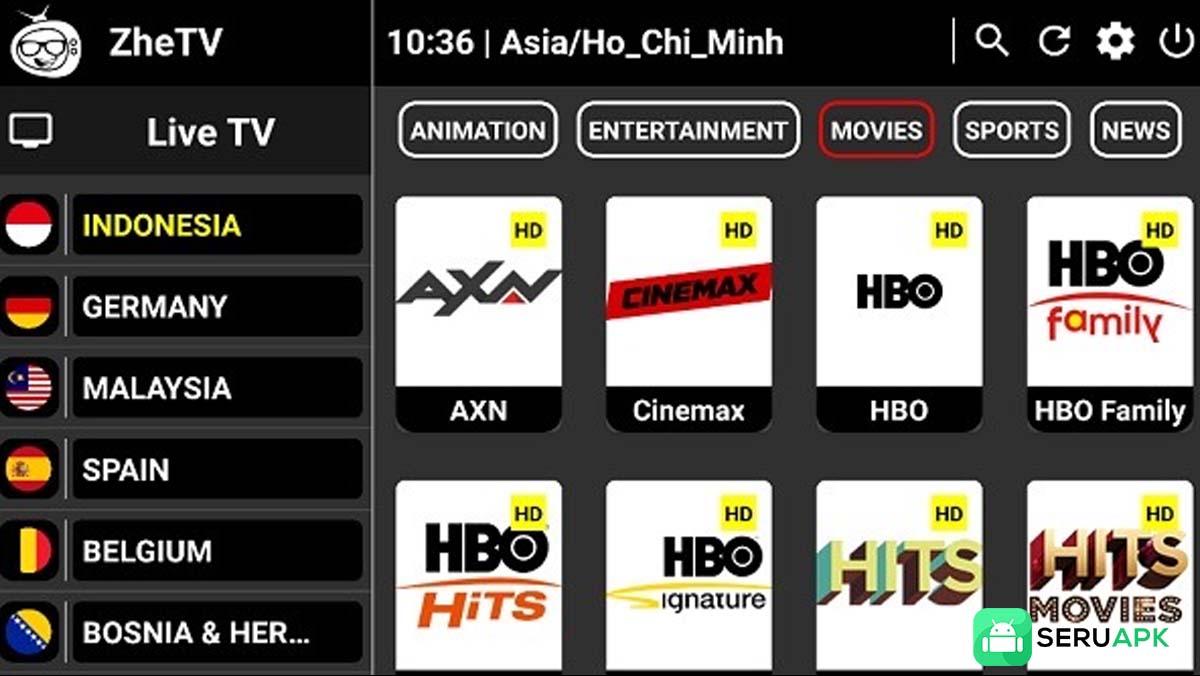1200x676 pixels.
Task: Show the News category
Action: 1135,131
